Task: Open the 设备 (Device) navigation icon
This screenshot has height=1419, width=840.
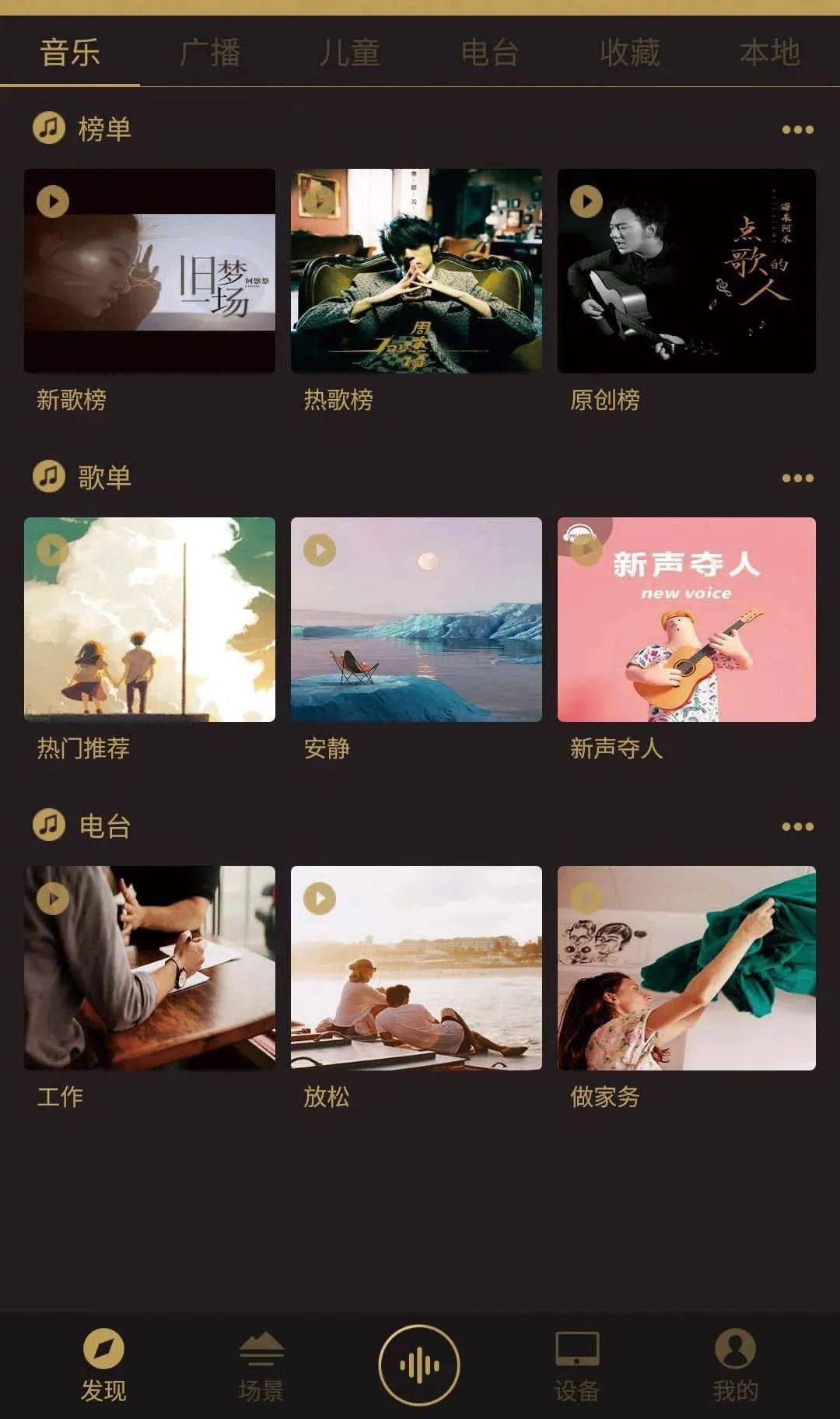Action: click(x=576, y=1361)
